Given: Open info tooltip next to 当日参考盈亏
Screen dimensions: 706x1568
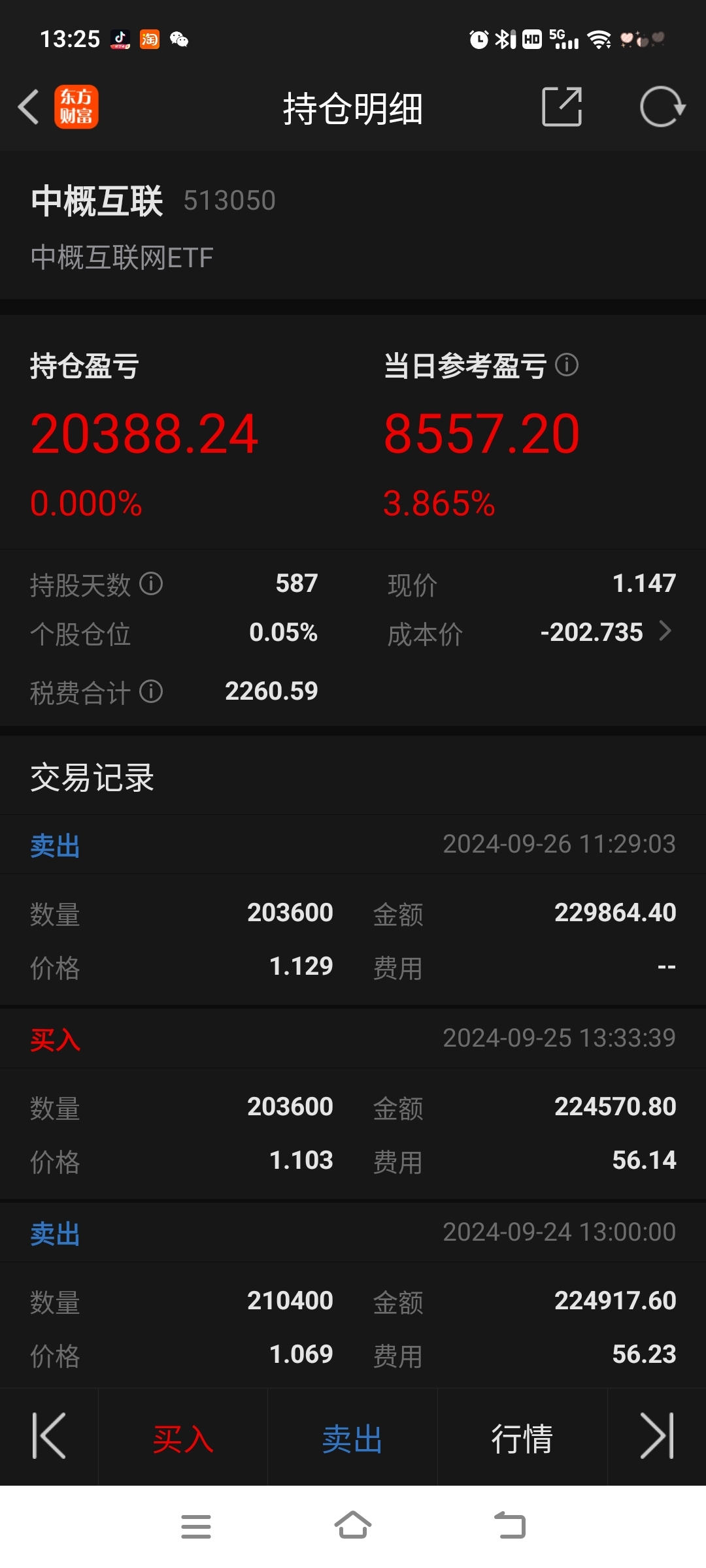Looking at the screenshot, I should [569, 367].
